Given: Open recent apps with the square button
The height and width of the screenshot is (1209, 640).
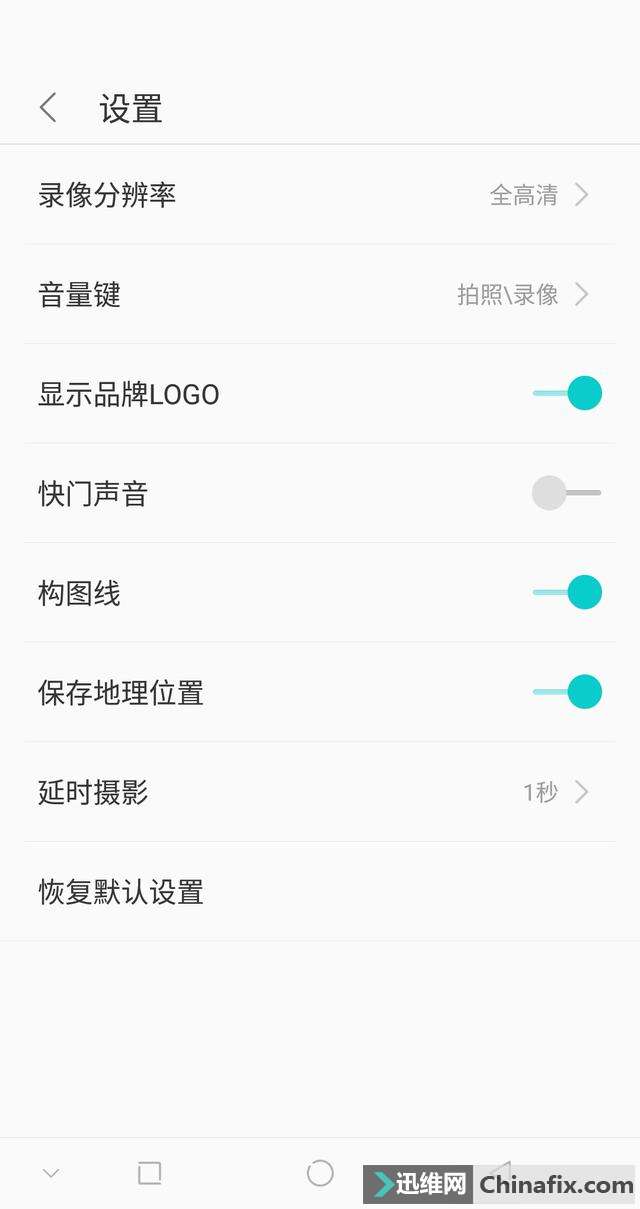Looking at the screenshot, I should pyautogui.click(x=149, y=1173).
